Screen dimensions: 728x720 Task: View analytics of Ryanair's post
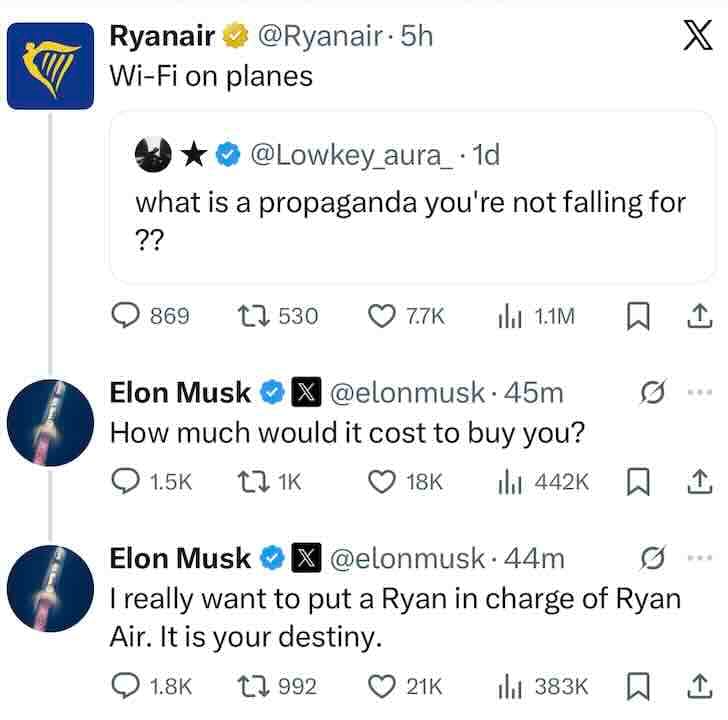pyautogui.click(x=511, y=316)
